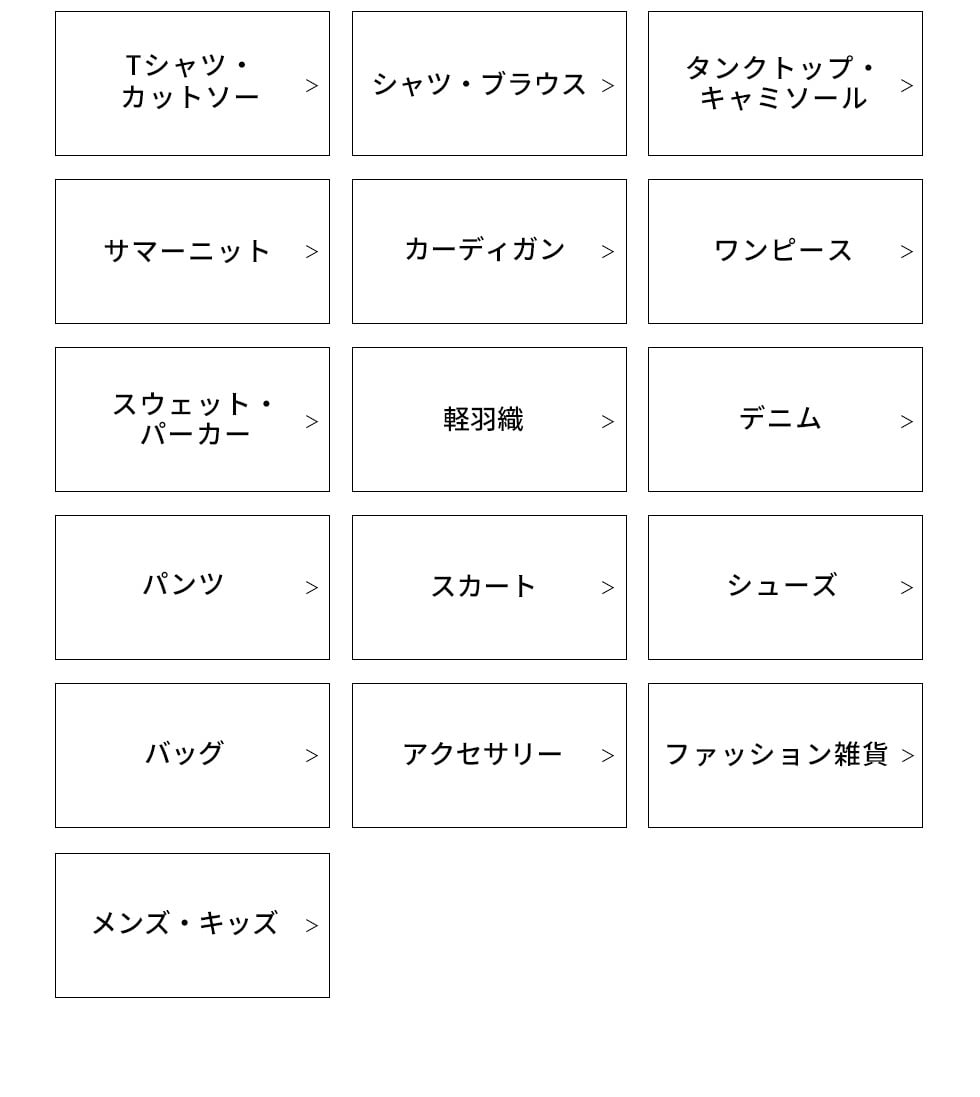Browse the パンツ category

(192, 588)
